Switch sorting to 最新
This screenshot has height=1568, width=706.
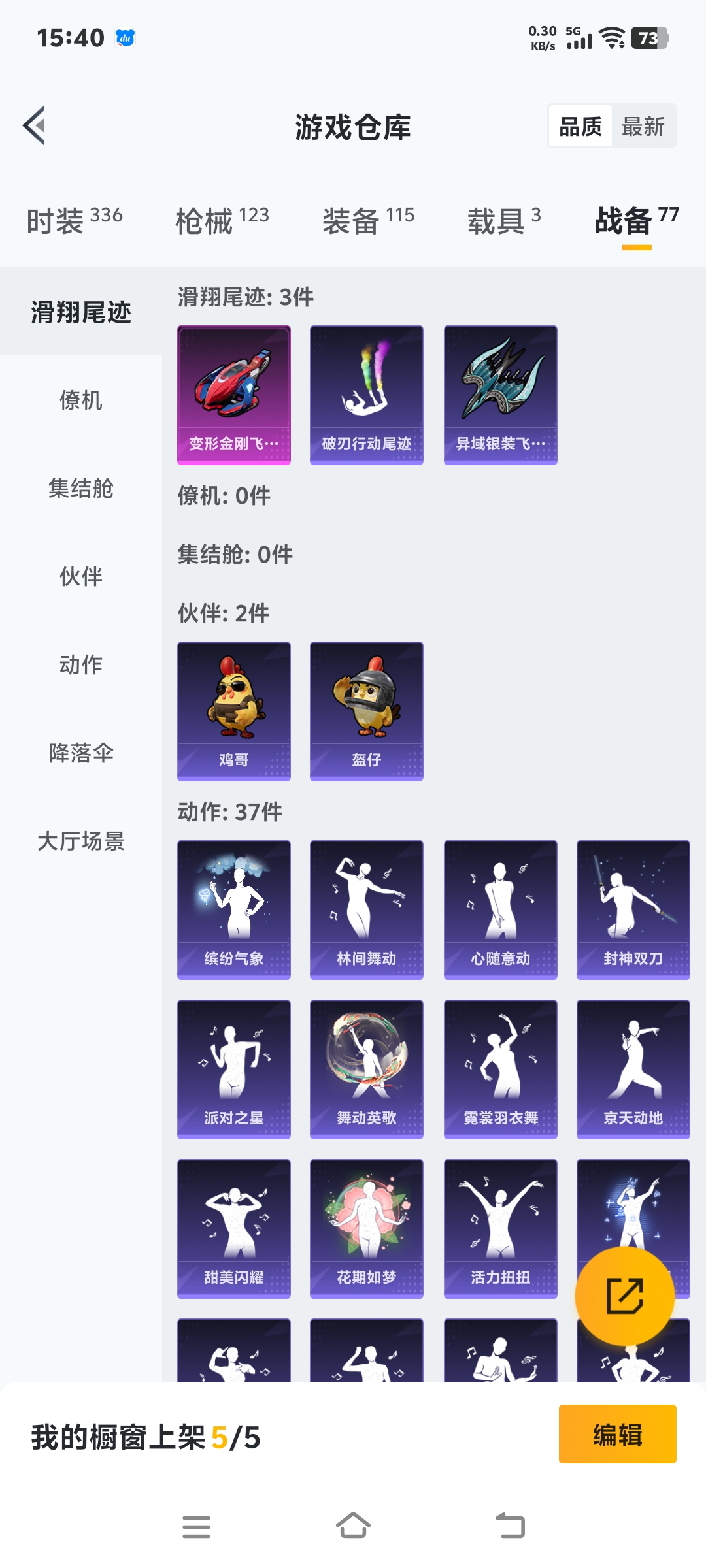tap(643, 125)
